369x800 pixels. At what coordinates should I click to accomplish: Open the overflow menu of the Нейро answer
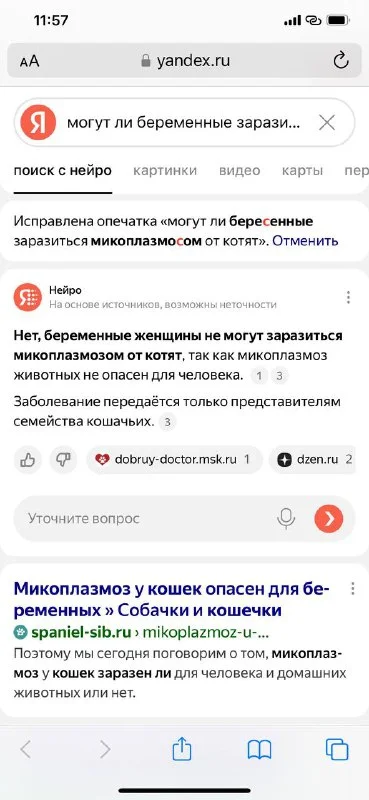click(348, 297)
